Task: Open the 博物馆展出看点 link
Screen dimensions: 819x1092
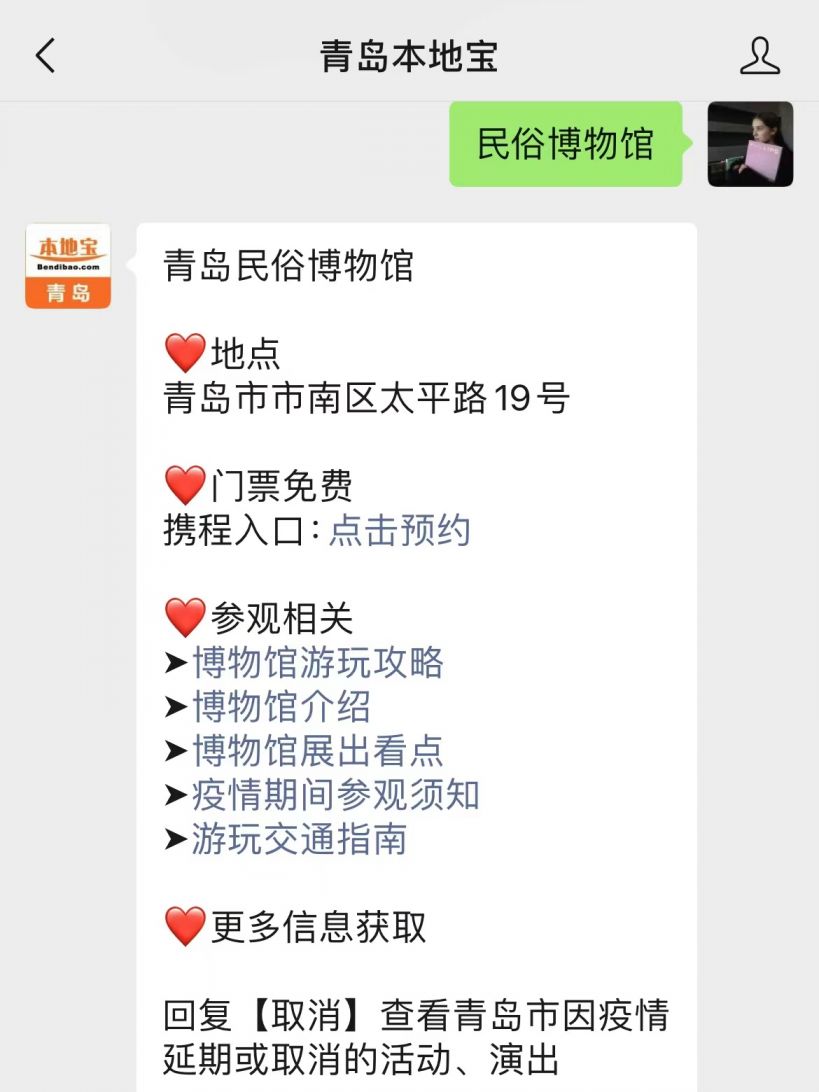Action: 318,751
